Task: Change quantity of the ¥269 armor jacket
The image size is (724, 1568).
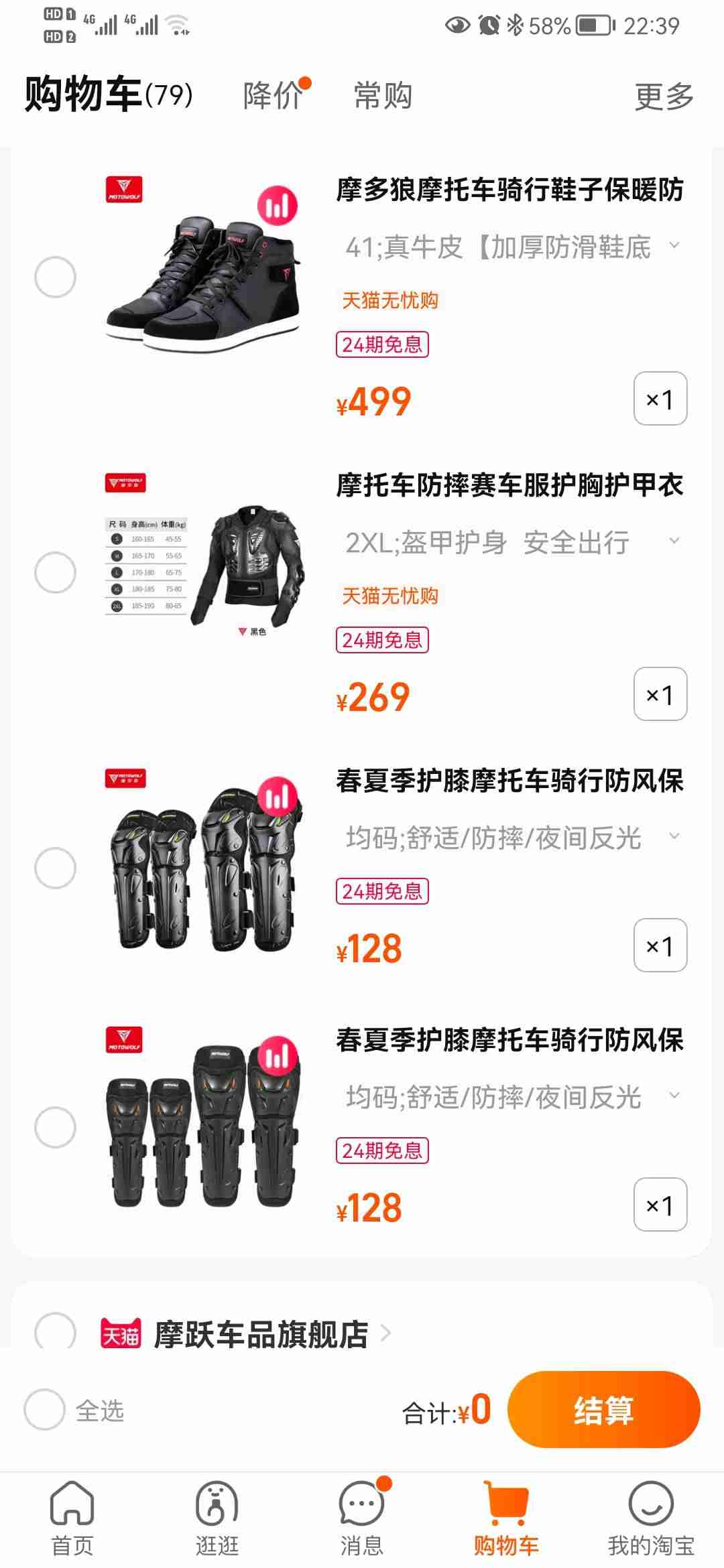Action: pos(660,694)
